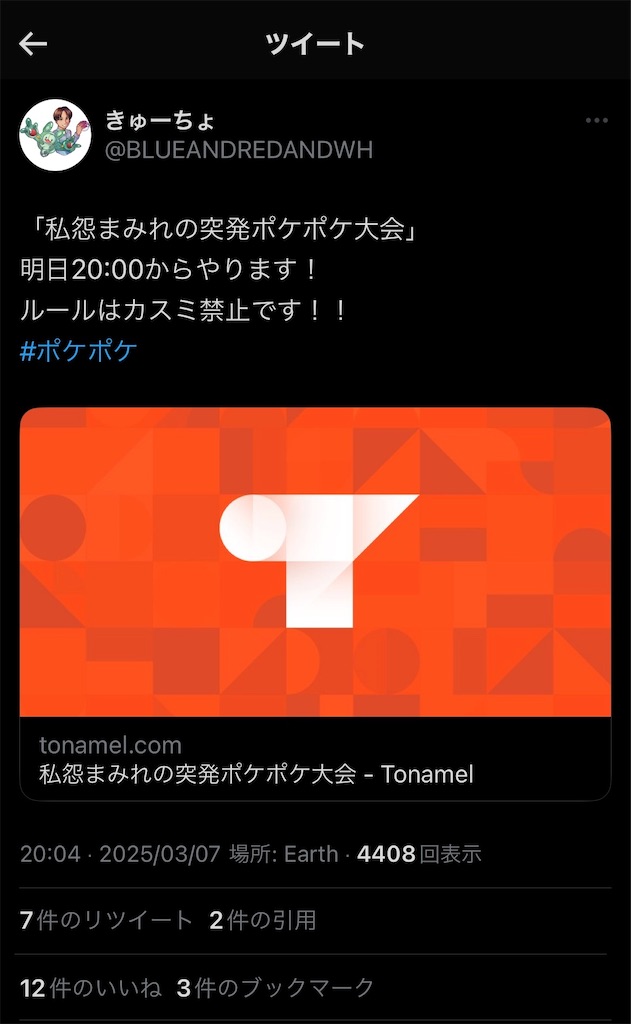Open the tweet's three-dot overflow menu
Screen dimensions: 631x1024
click(x=596, y=121)
